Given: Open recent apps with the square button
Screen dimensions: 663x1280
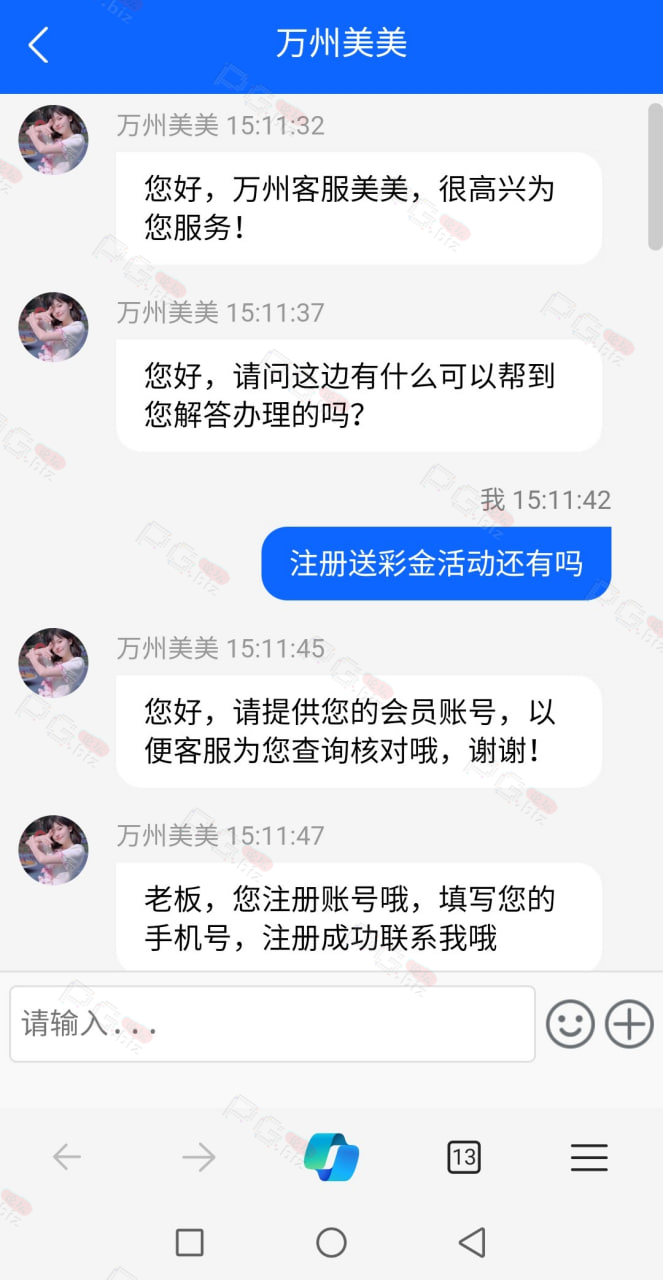Looking at the screenshot, I should pyautogui.click(x=190, y=1242).
